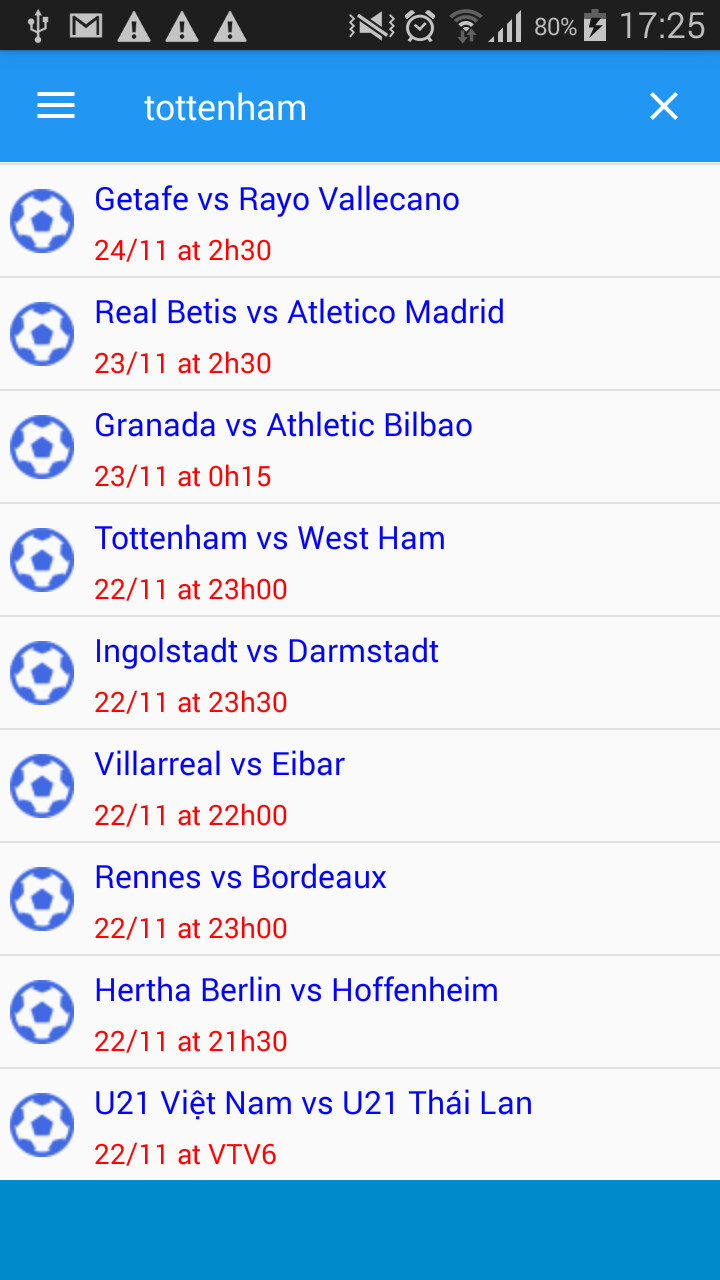The width and height of the screenshot is (720, 1280).
Task: Select Granada vs Athletic Bilbao match
Action: (x=360, y=447)
